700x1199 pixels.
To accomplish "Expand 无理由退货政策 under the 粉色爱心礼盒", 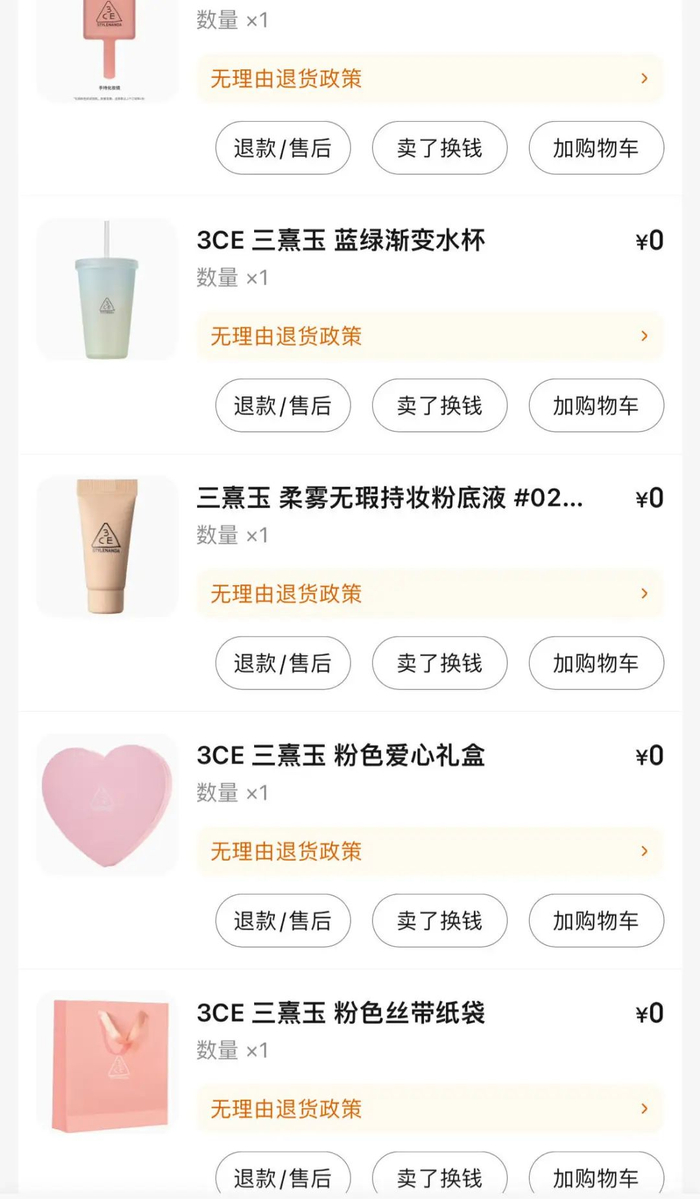I will (430, 851).
